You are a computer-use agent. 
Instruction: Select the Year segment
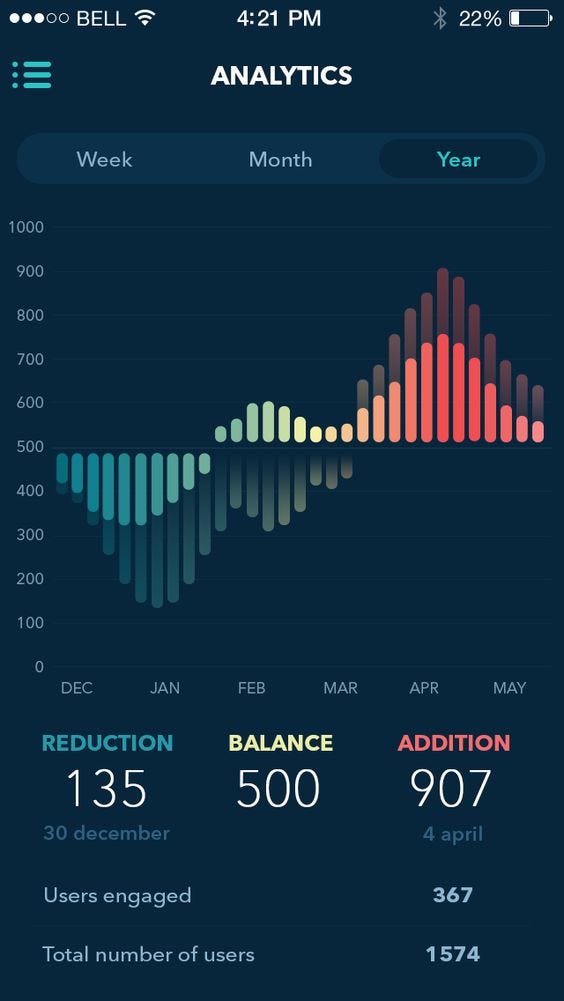tap(458, 159)
